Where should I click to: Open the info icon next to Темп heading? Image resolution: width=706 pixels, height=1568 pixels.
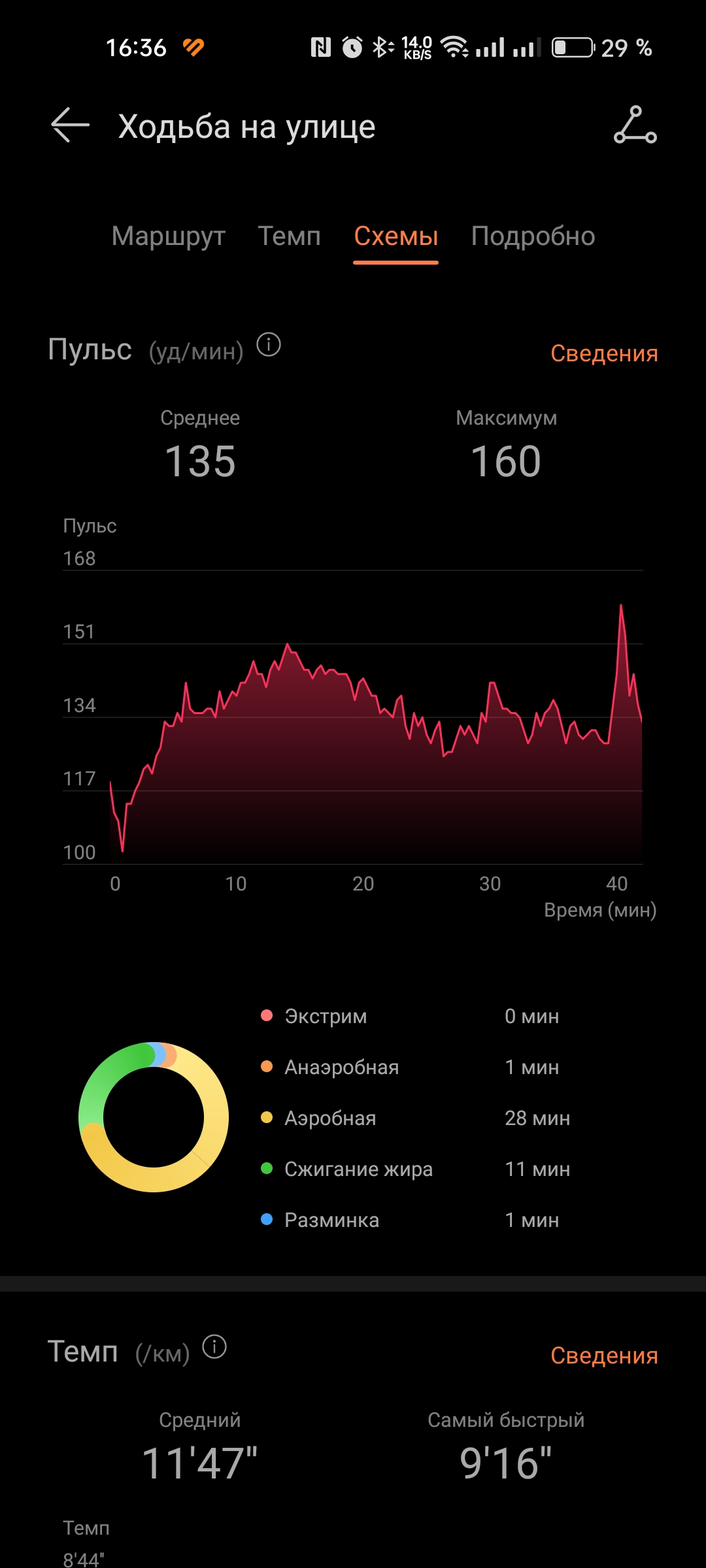[x=214, y=1347]
